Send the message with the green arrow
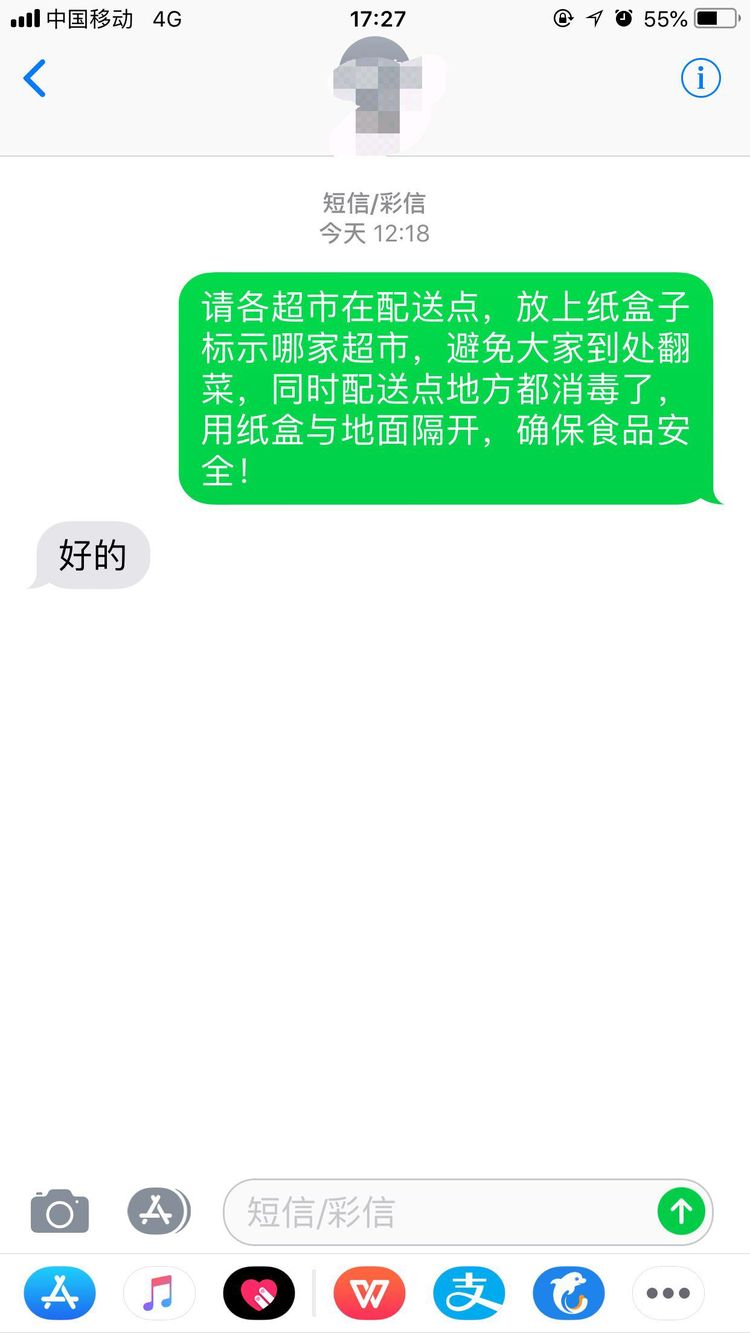This screenshot has height=1333, width=750. click(681, 1212)
